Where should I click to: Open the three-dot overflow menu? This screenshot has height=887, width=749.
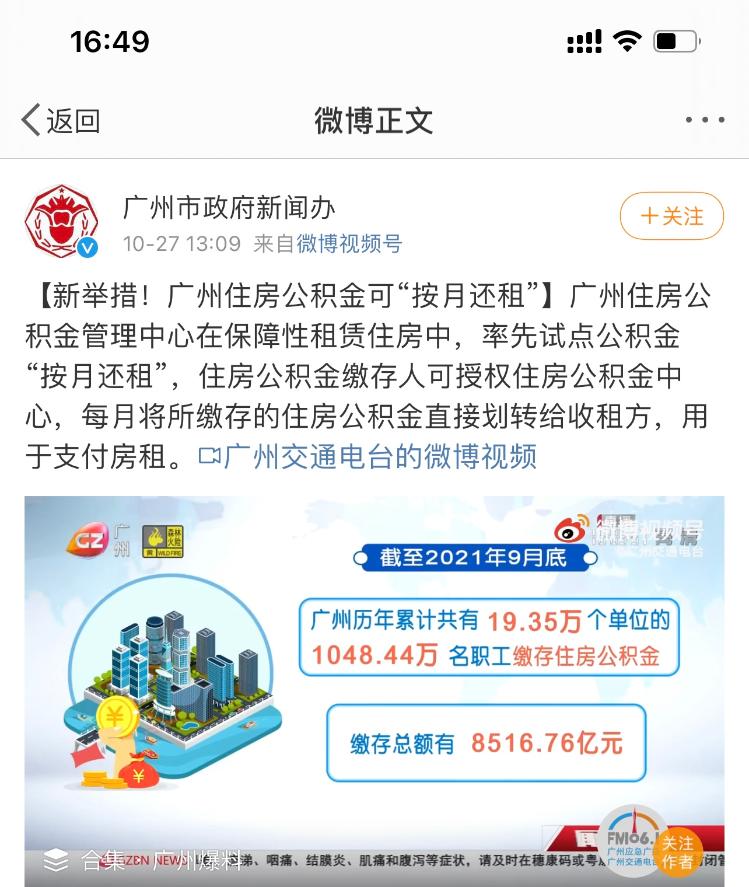tap(704, 121)
